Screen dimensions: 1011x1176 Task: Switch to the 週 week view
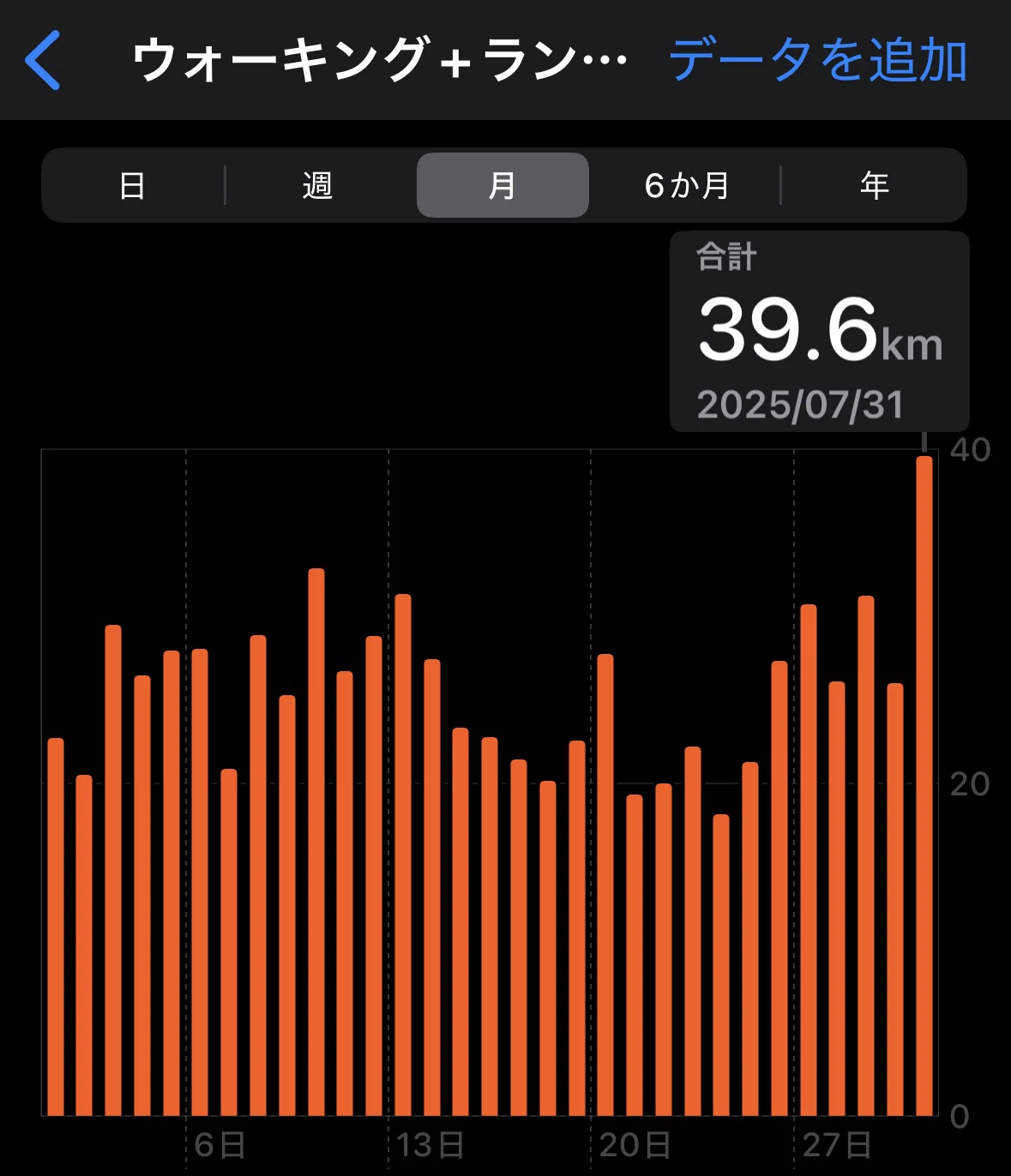point(317,185)
